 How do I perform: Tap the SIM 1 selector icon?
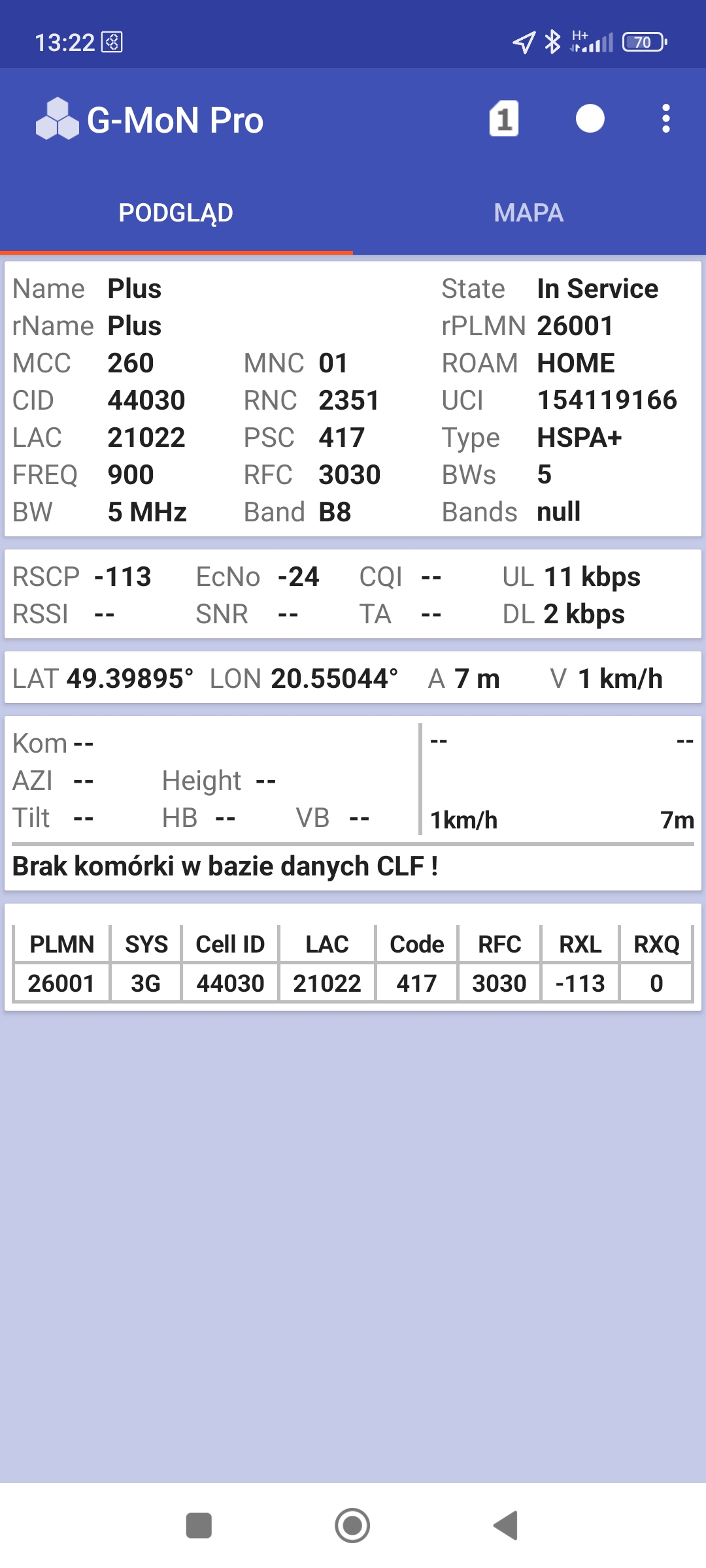pos(504,119)
